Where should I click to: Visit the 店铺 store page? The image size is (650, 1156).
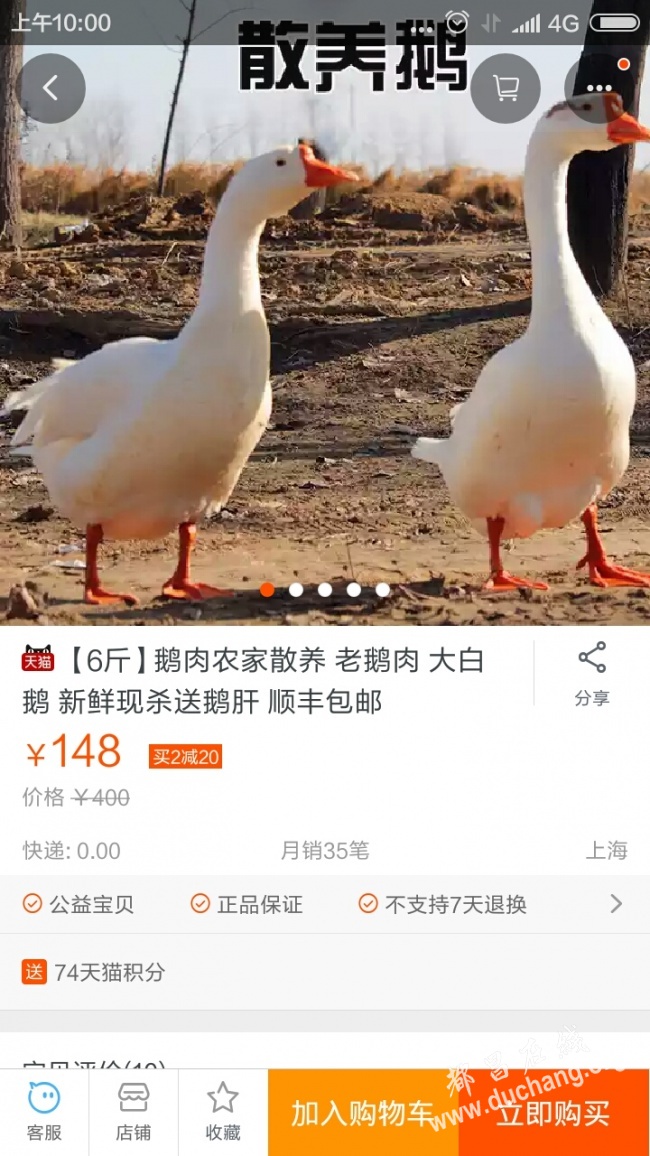[x=133, y=1113]
